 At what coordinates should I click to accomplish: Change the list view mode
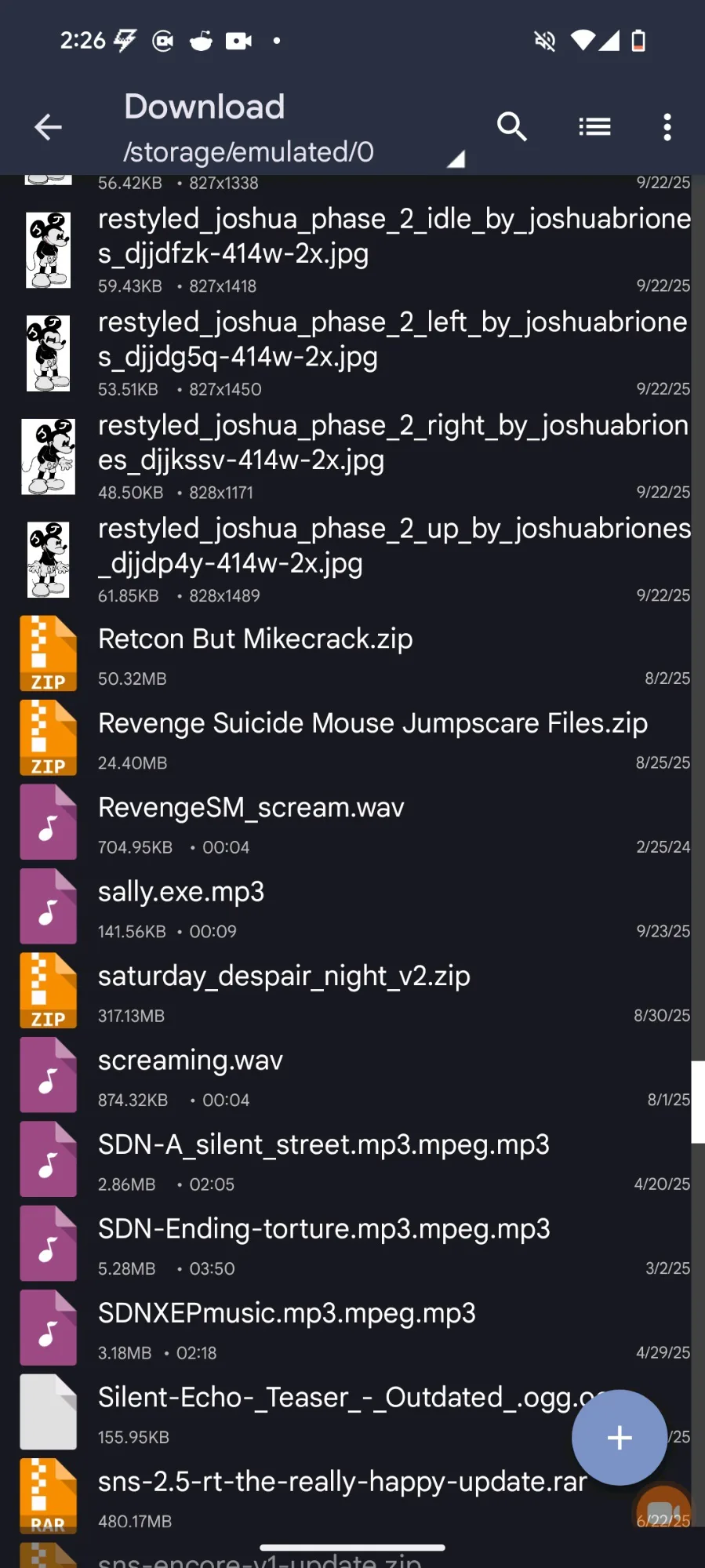pos(594,126)
